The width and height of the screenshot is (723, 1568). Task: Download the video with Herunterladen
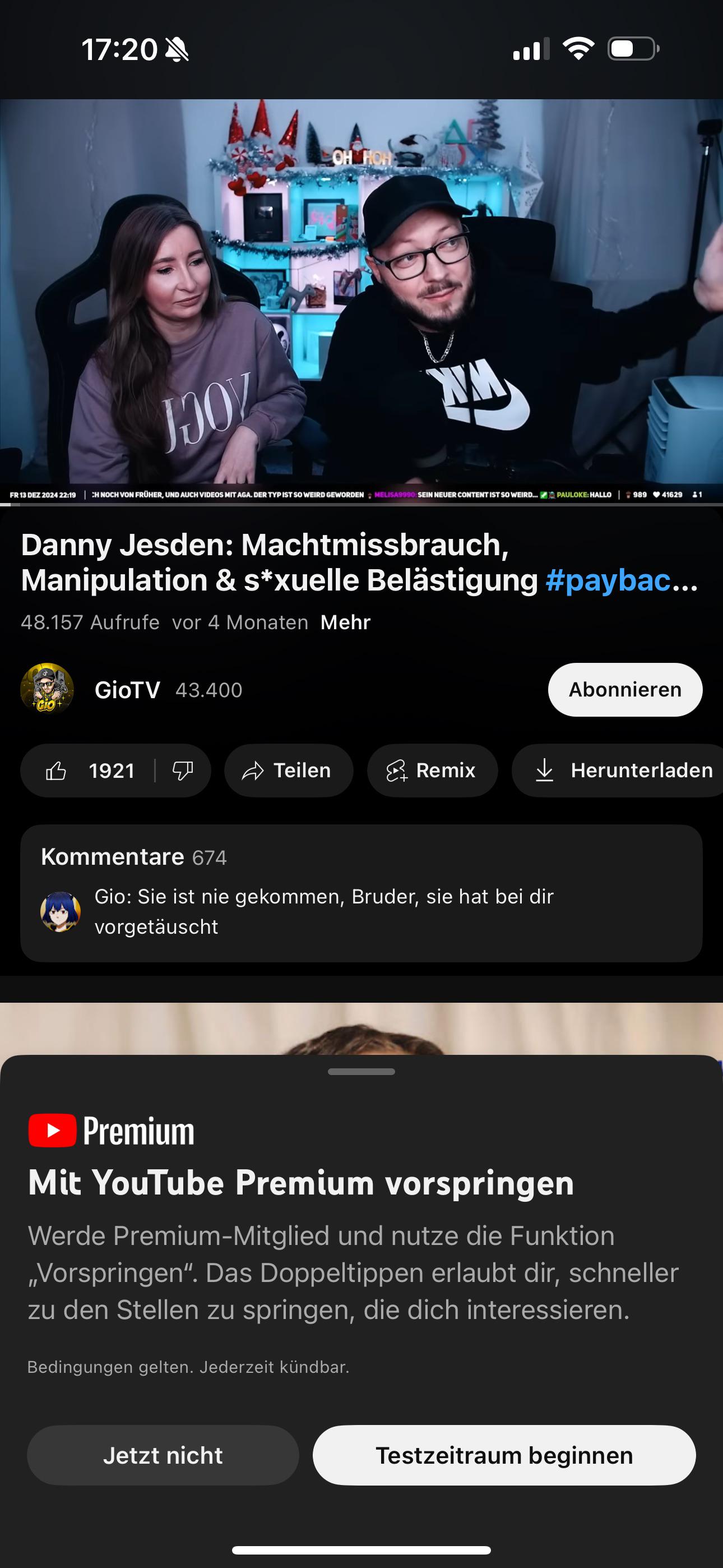coord(622,771)
